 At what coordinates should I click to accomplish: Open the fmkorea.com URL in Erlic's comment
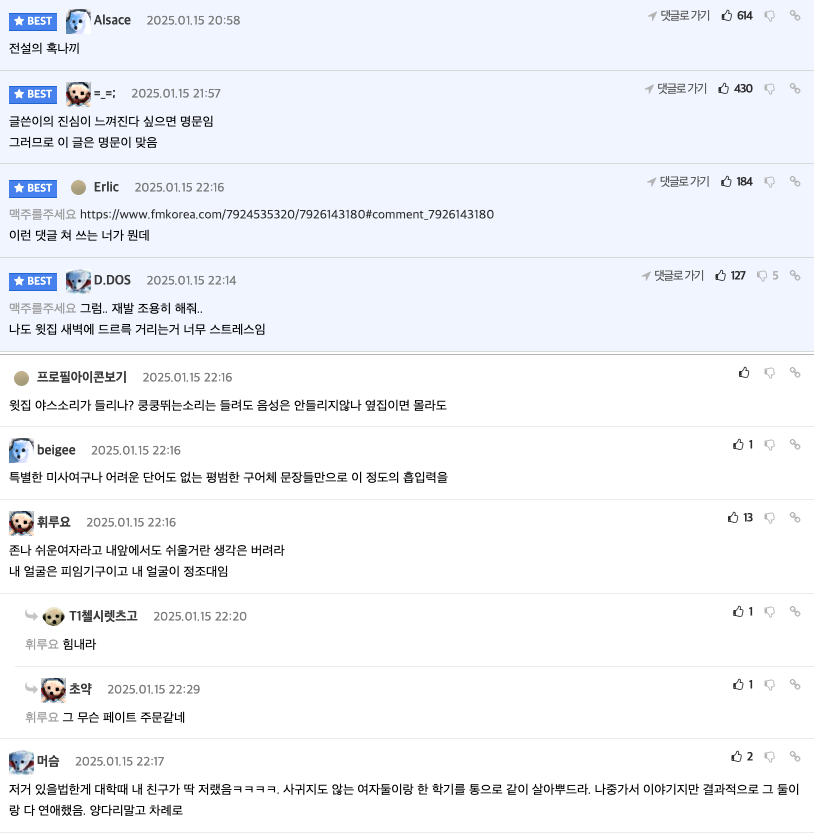(286, 215)
